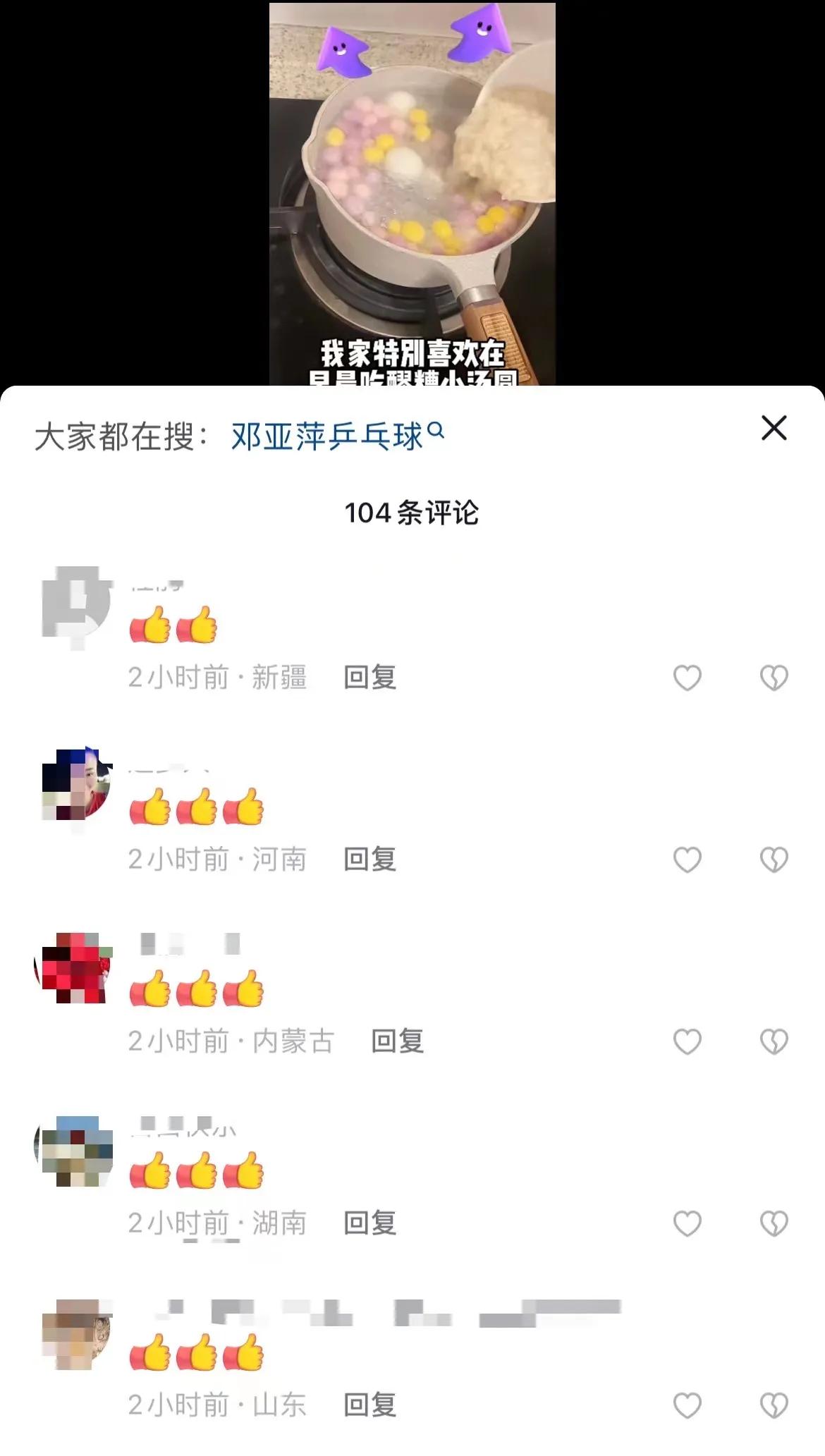The image size is (825, 1456).
Task: Dislike the comment from 新疆
Action: pos(774,678)
